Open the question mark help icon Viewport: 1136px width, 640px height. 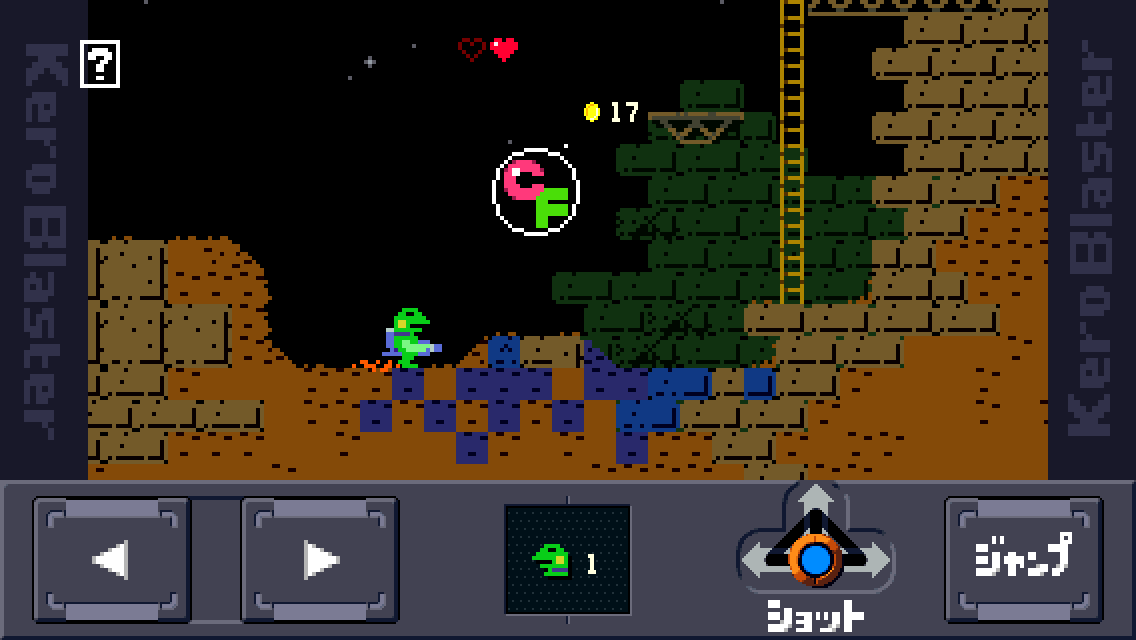point(100,64)
